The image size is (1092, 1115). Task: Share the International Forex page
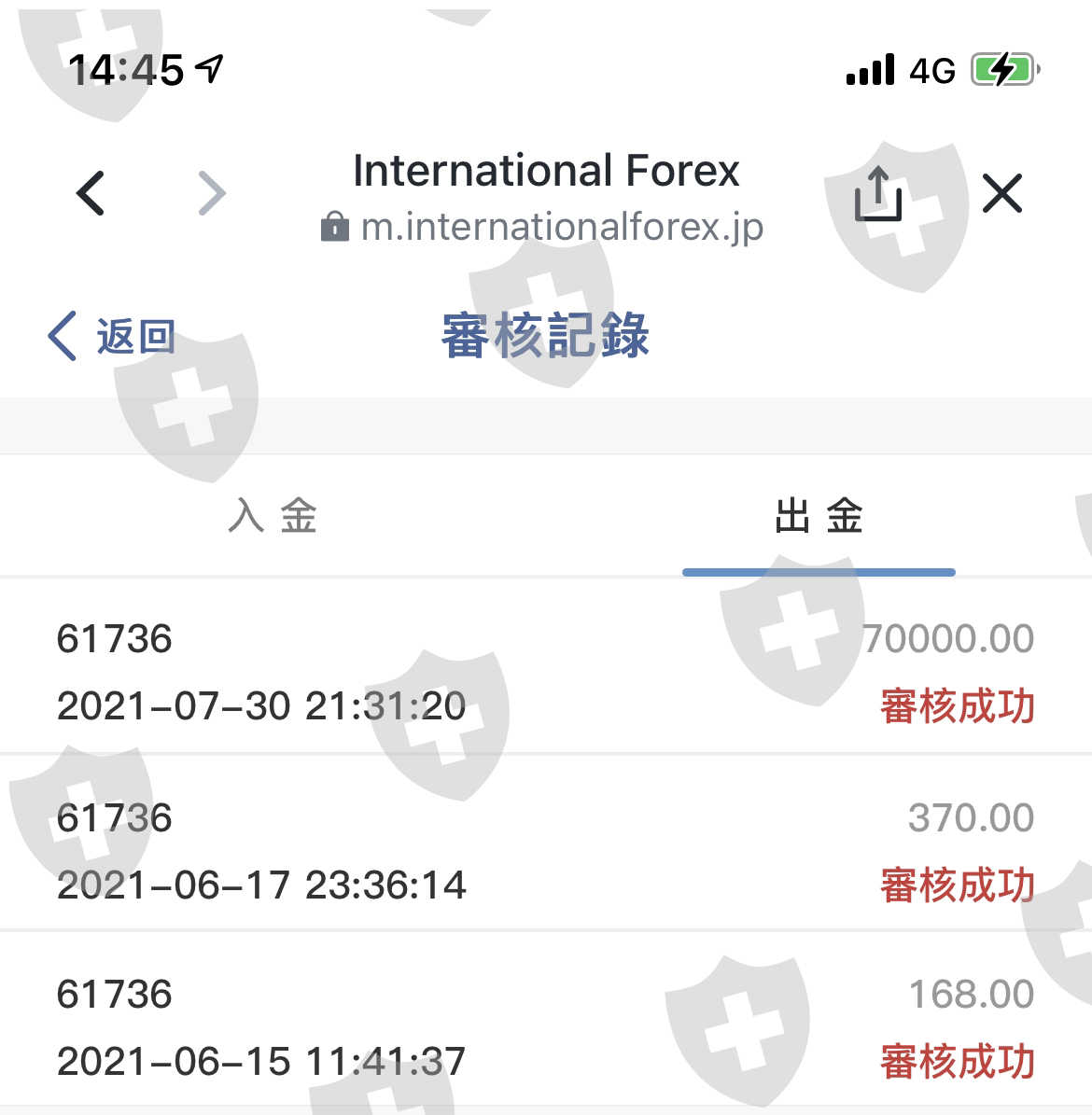click(878, 193)
